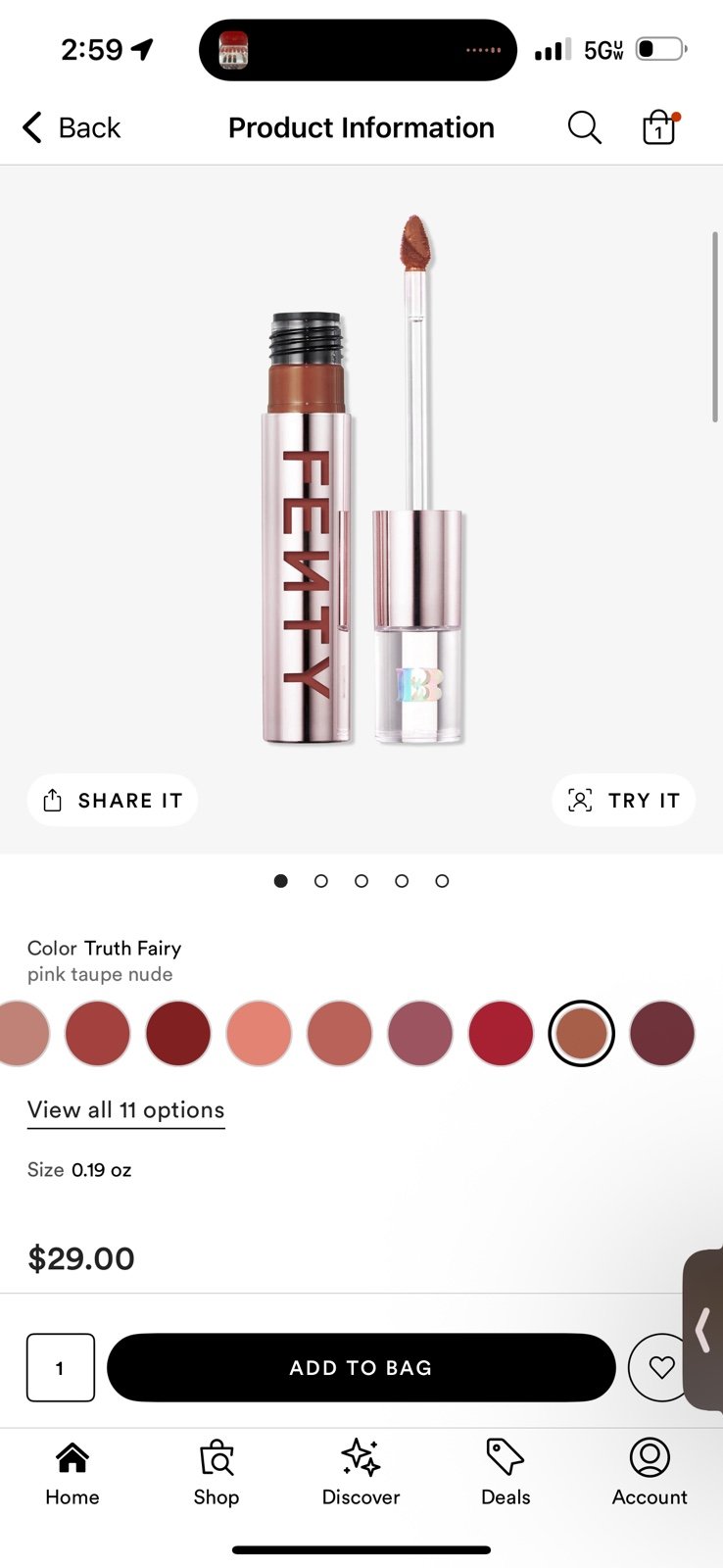Image resolution: width=723 pixels, height=1568 pixels.
Task: Go to the Deals tab
Action: coord(506,1473)
